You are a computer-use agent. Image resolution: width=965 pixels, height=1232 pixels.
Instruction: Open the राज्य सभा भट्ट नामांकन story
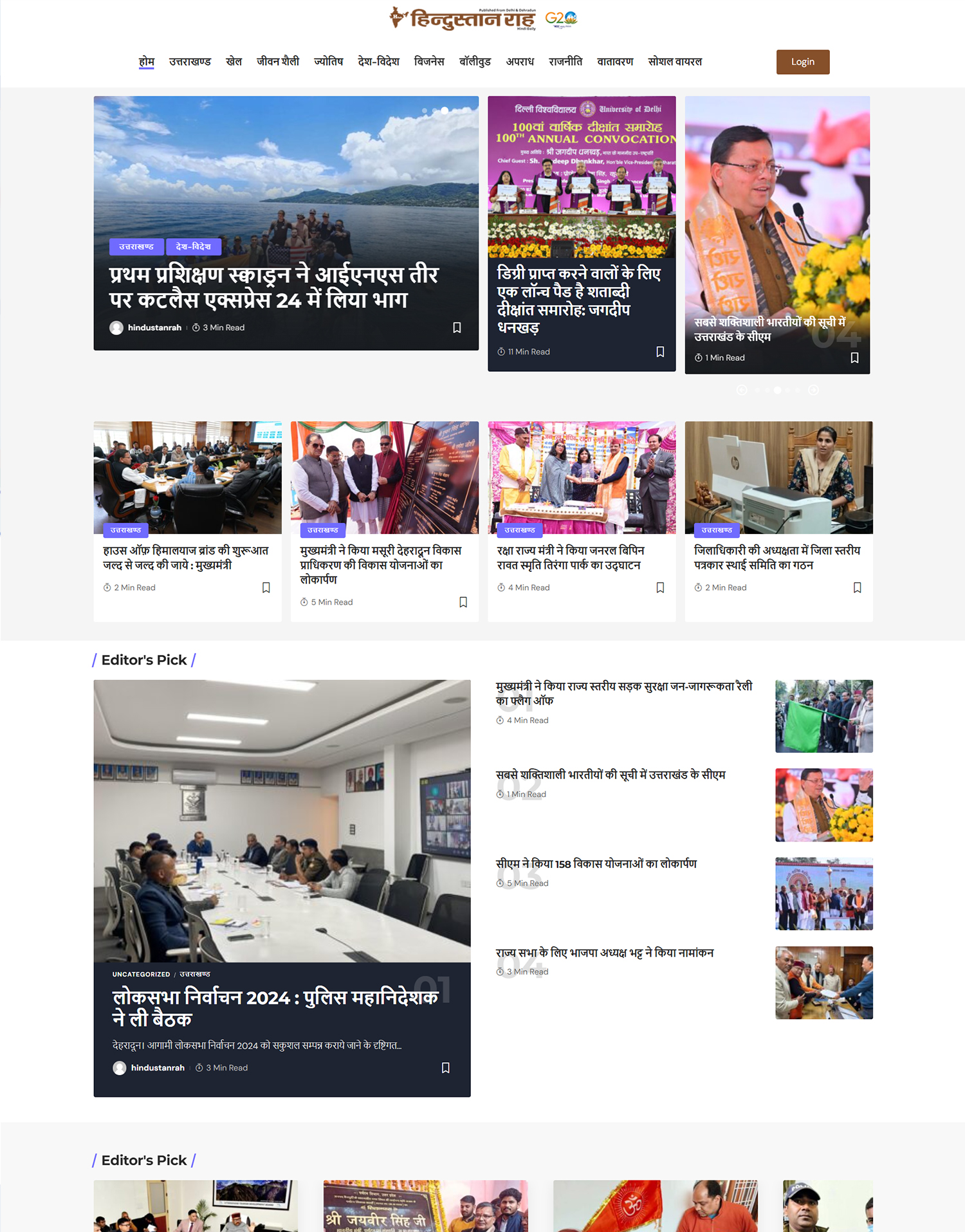(x=604, y=953)
